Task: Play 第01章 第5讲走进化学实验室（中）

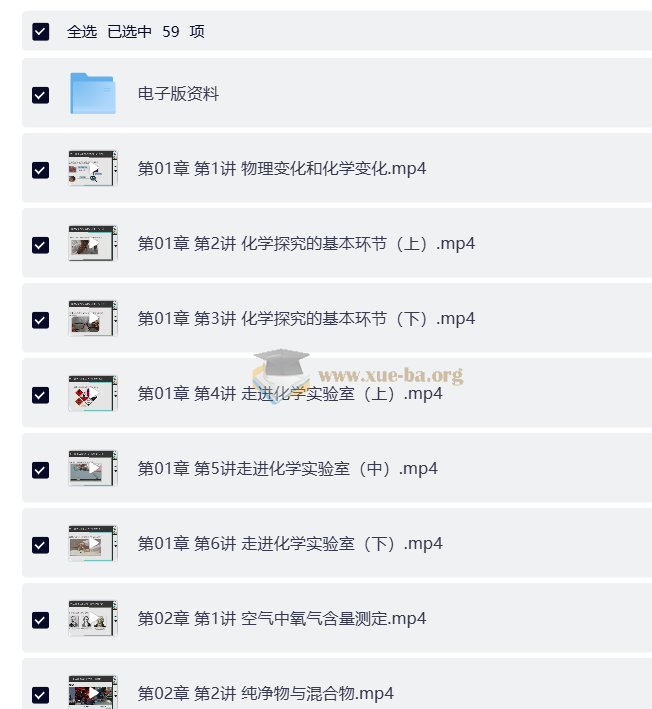Action: (288, 469)
